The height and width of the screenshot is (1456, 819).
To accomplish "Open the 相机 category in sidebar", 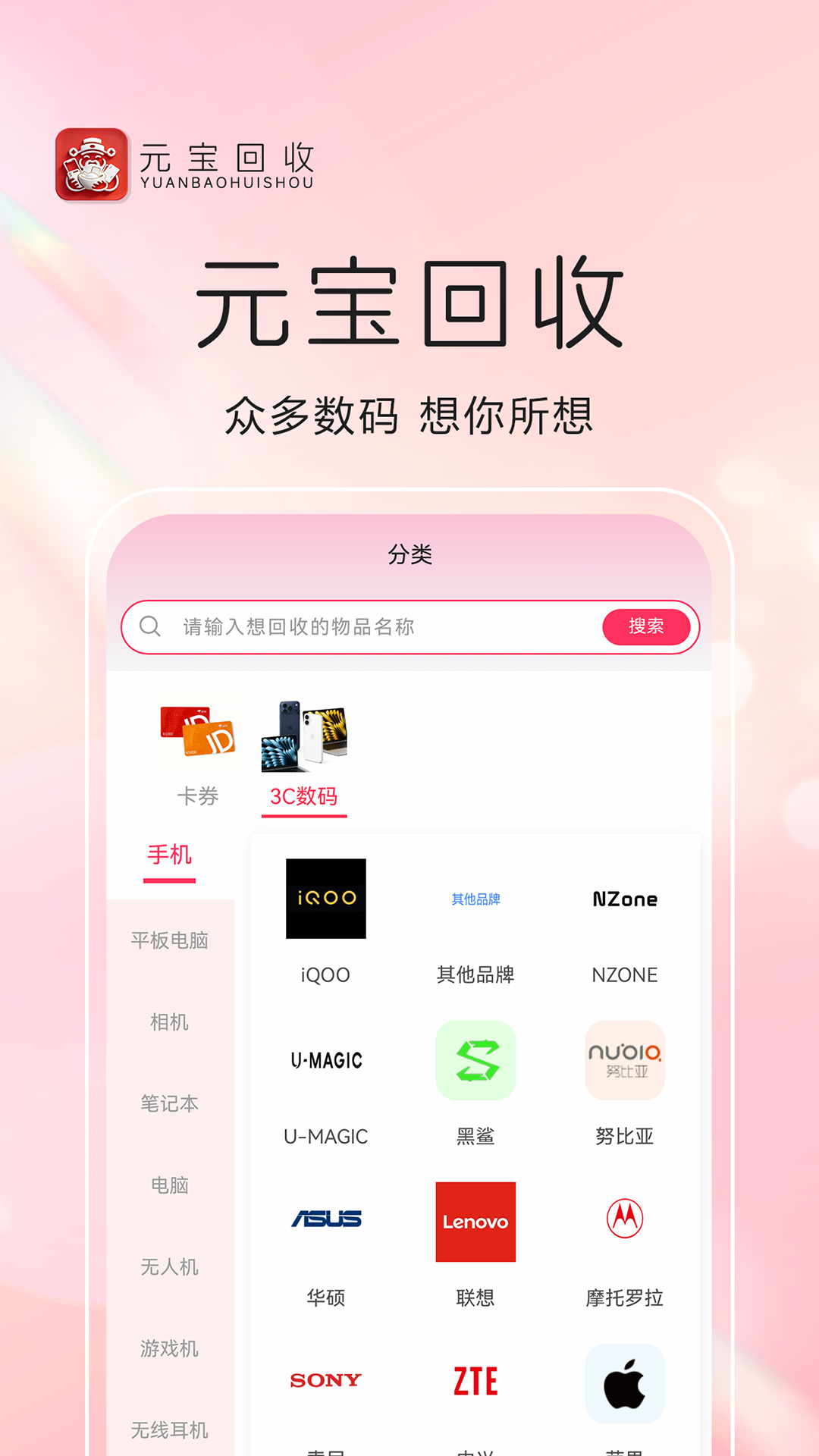I will point(170,1022).
